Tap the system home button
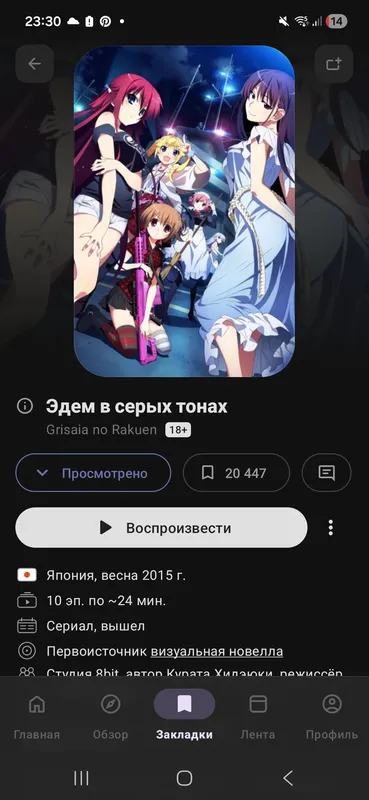The height and width of the screenshot is (800, 369). pyautogui.click(x=184, y=778)
